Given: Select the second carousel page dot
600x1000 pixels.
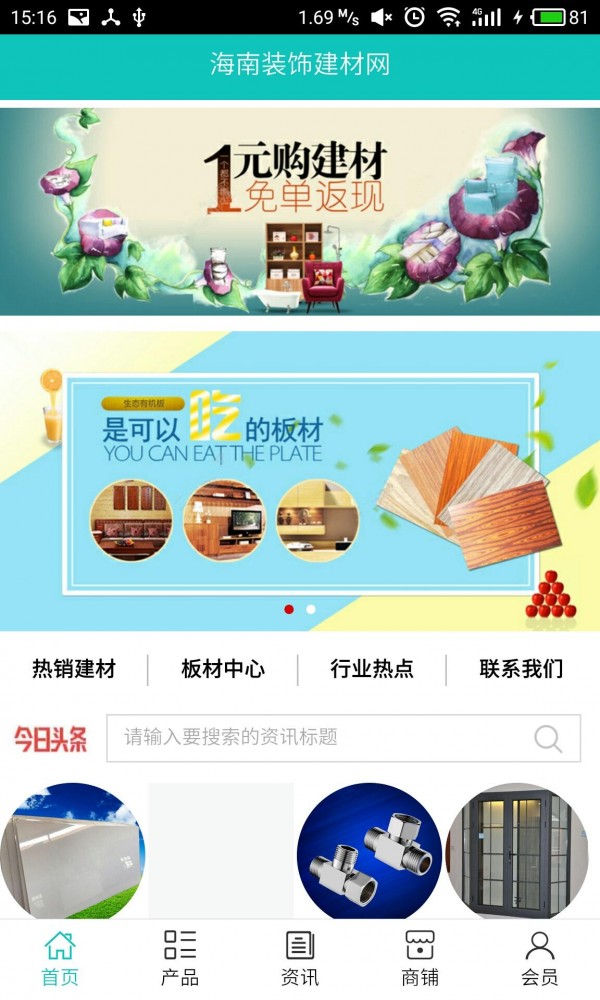Looking at the screenshot, I should coord(311,609).
